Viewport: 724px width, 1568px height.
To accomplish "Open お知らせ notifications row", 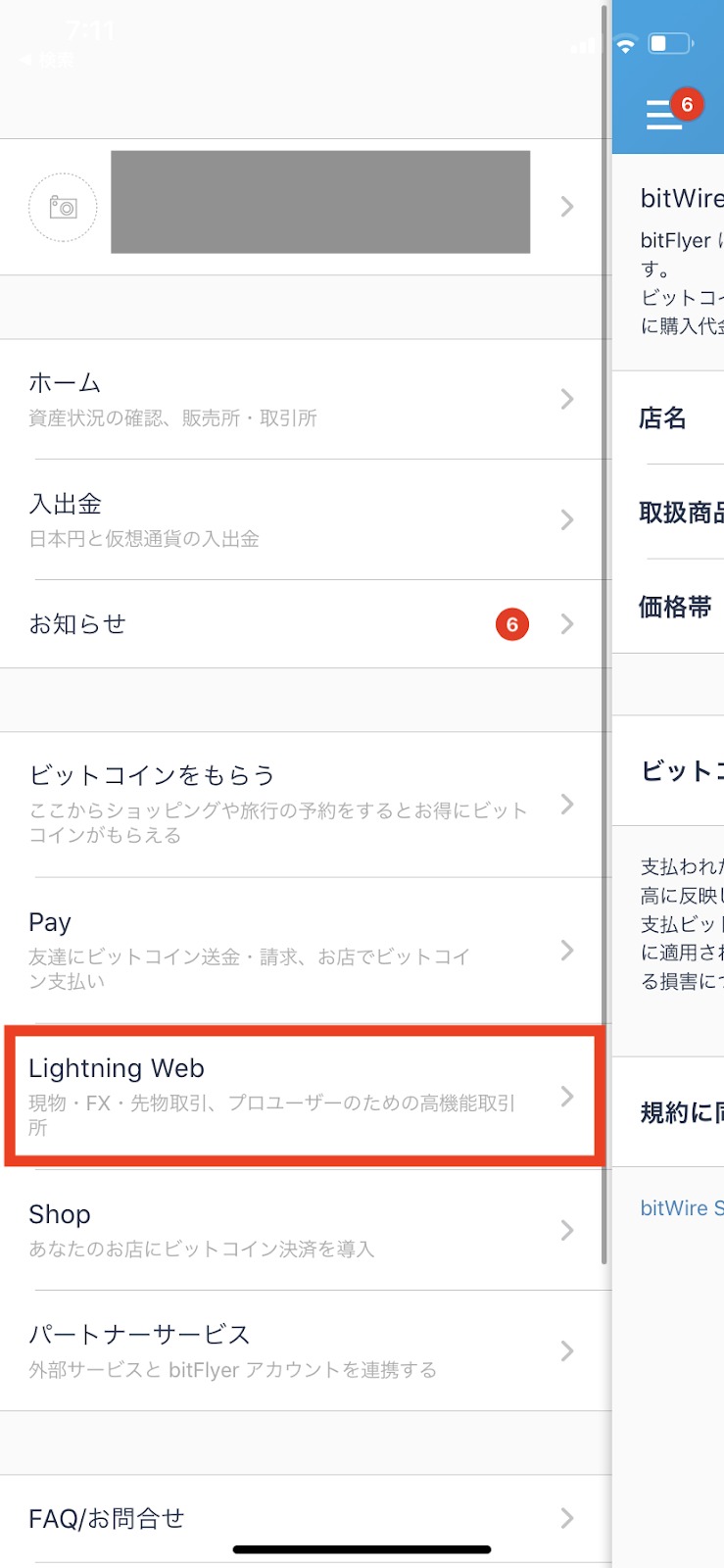I will click(x=304, y=624).
